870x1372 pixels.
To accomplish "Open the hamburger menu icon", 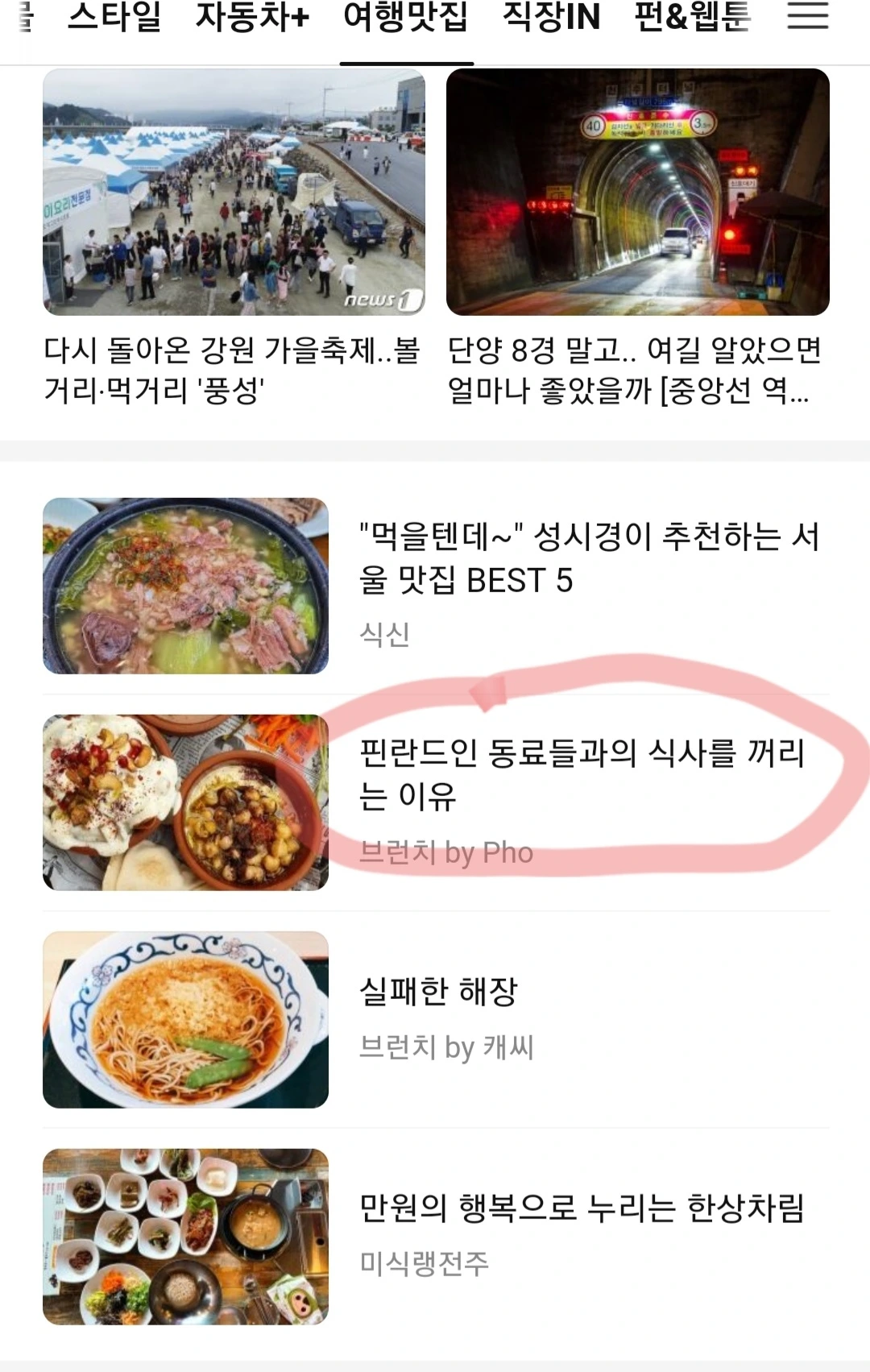I will coord(807,16).
